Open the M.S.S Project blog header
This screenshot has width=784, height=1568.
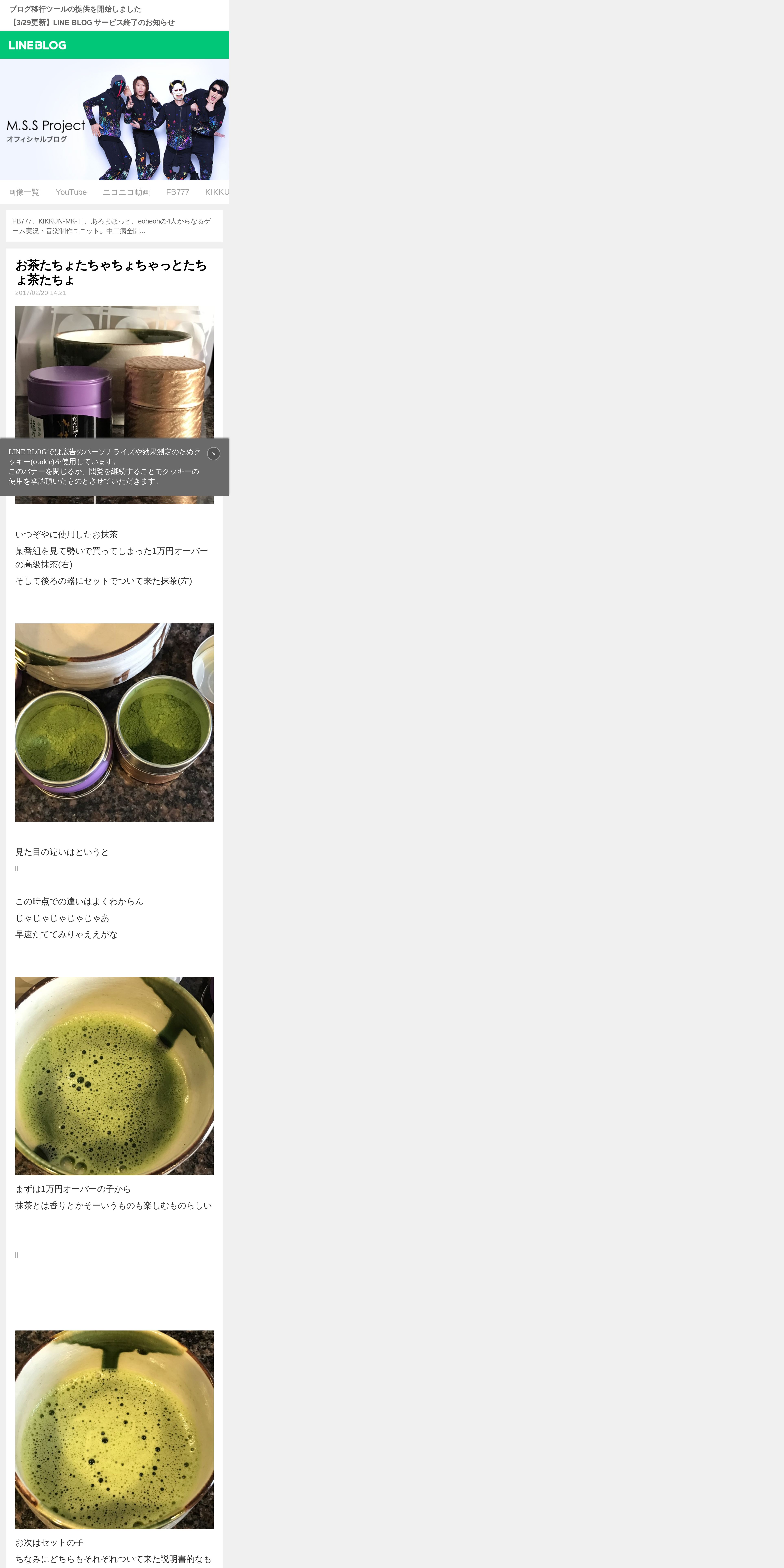[x=114, y=119]
